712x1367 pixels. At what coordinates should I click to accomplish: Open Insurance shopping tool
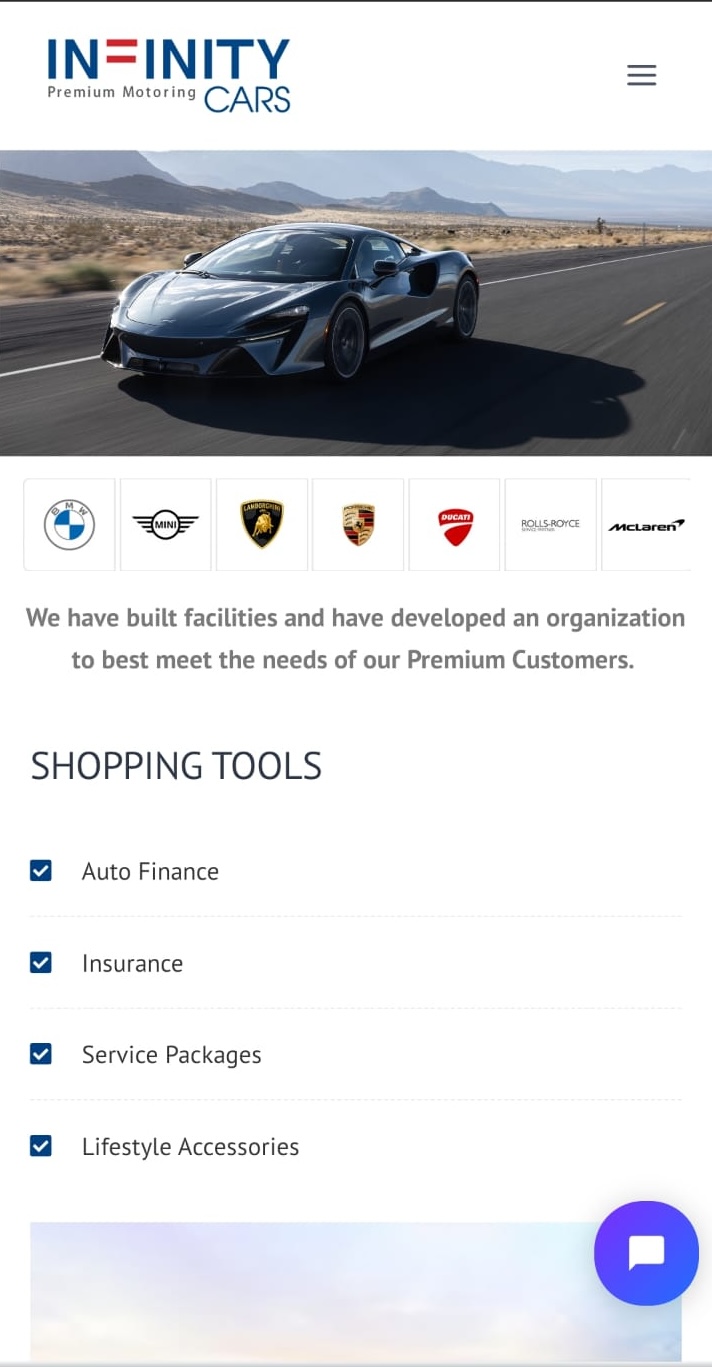pyautogui.click(x=132, y=963)
